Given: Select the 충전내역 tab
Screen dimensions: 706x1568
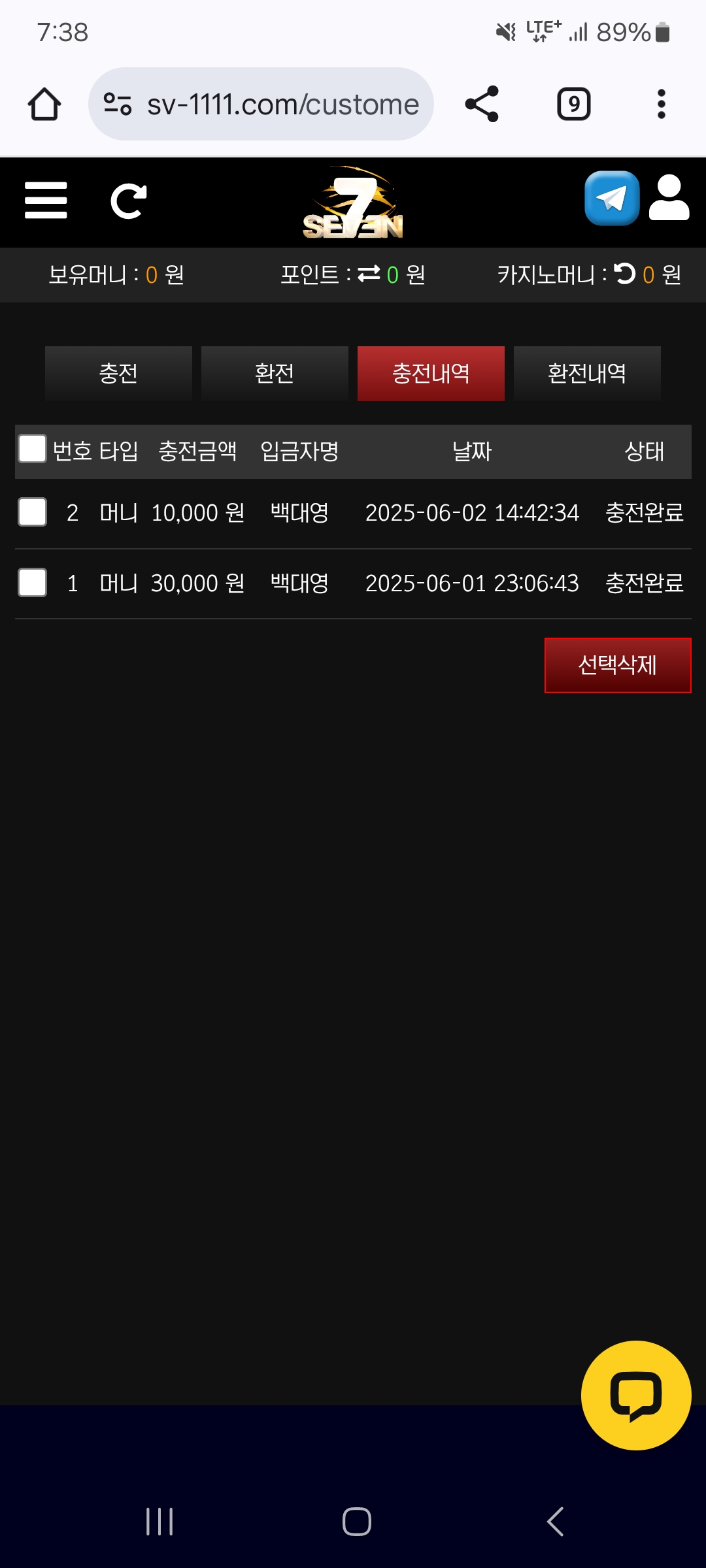Looking at the screenshot, I should click(x=431, y=374).
